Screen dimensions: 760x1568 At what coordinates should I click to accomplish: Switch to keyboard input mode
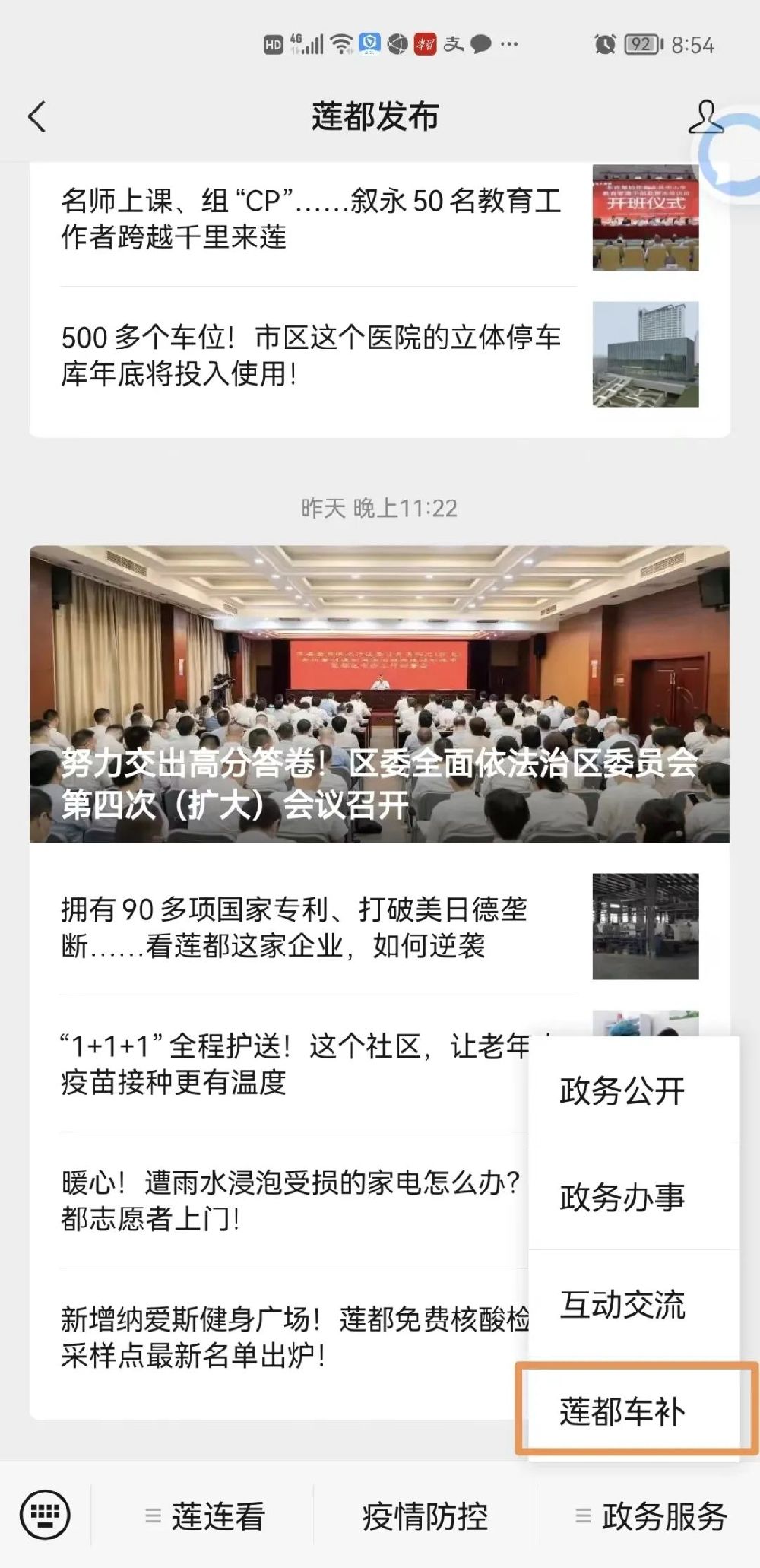(x=45, y=1514)
